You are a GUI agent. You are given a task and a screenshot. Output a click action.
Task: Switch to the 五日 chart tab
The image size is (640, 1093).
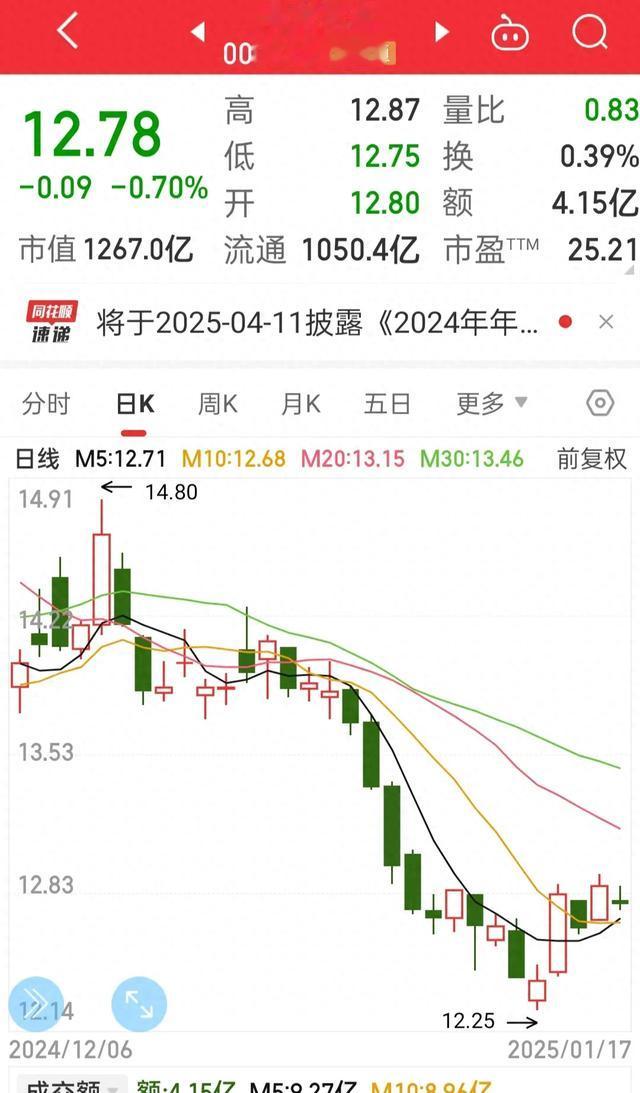pos(387,404)
